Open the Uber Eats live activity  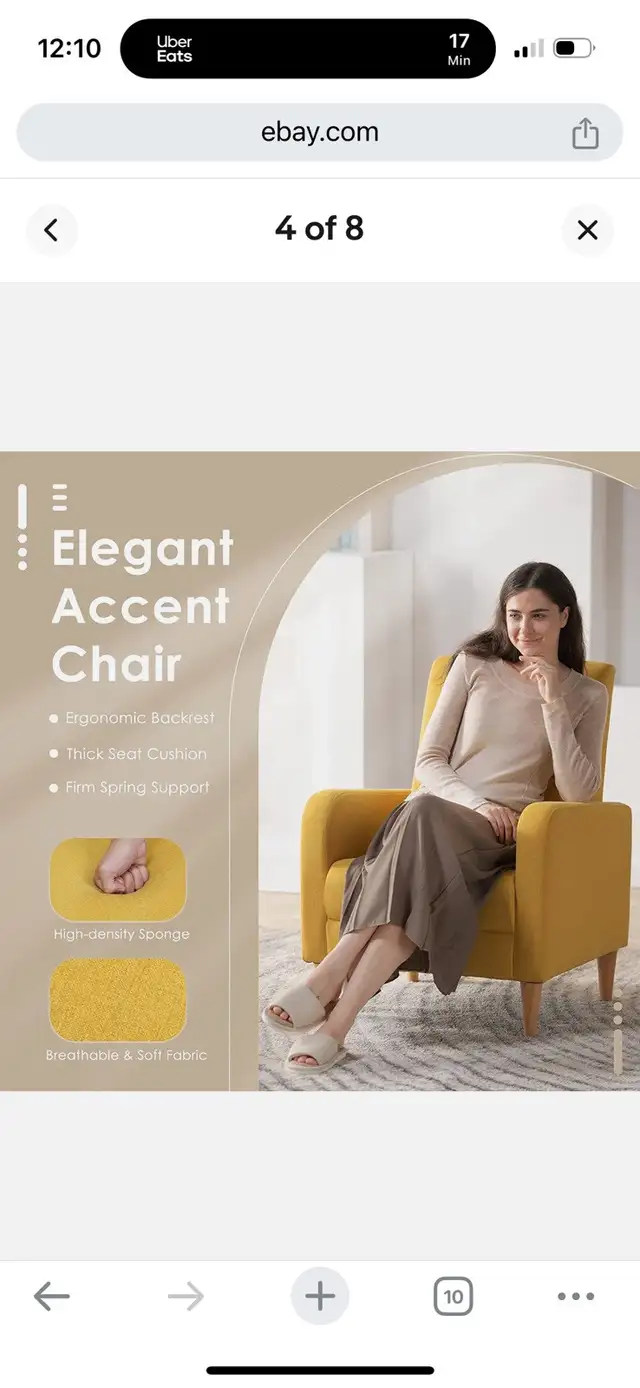pyautogui.click(x=308, y=48)
